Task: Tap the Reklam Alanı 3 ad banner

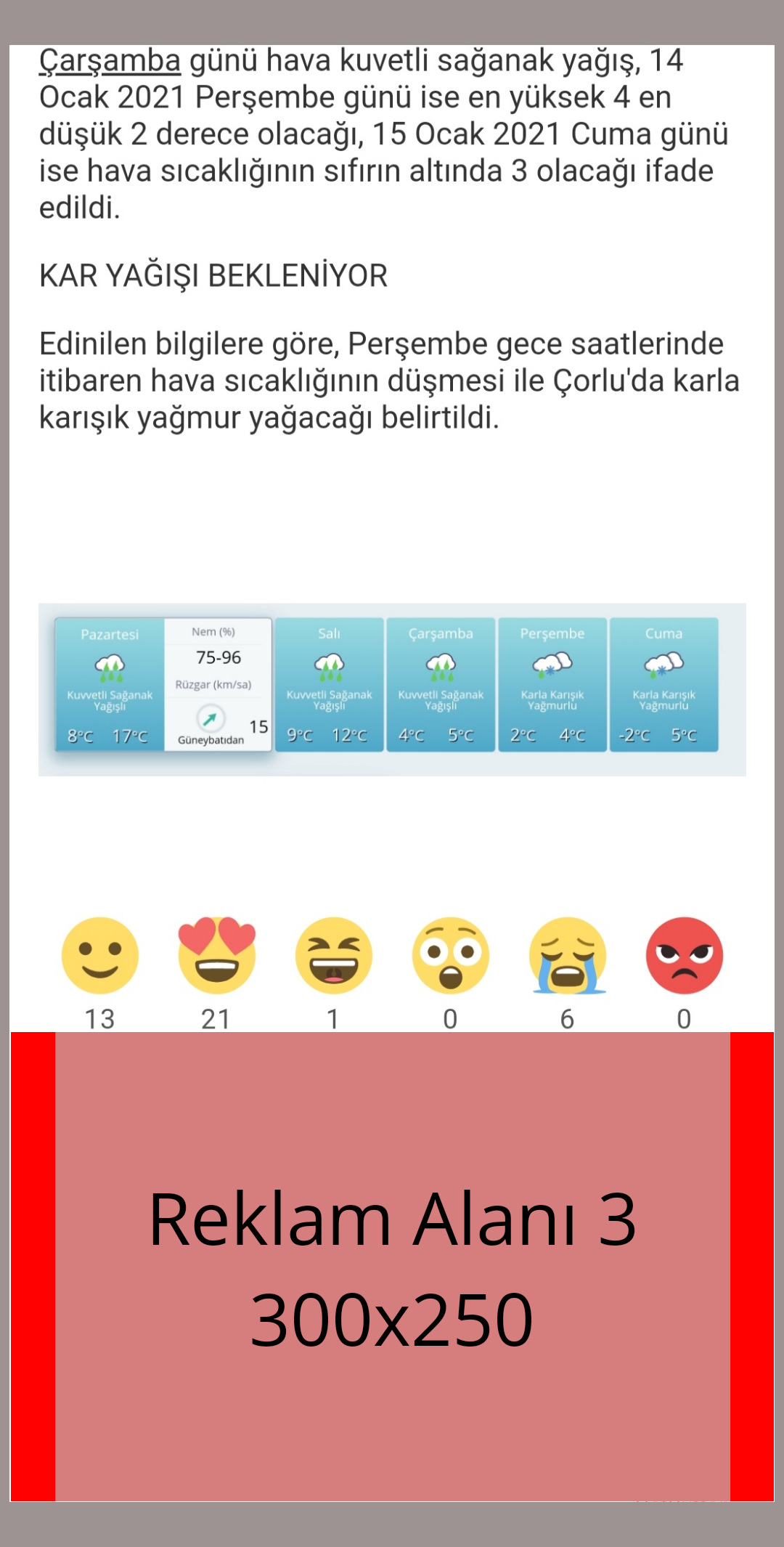Action: click(x=392, y=1267)
